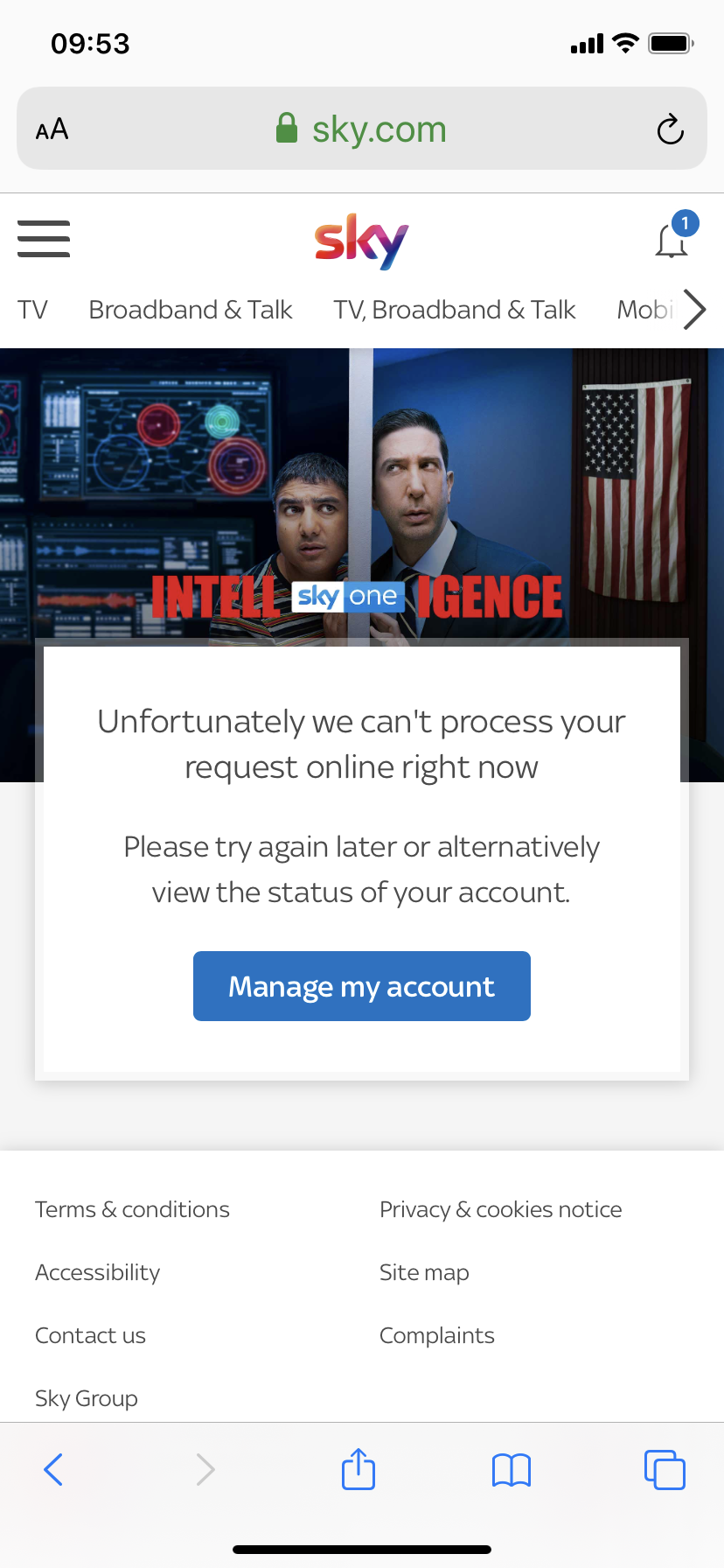Reload the page in Safari
724x1568 pixels.
[670, 129]
